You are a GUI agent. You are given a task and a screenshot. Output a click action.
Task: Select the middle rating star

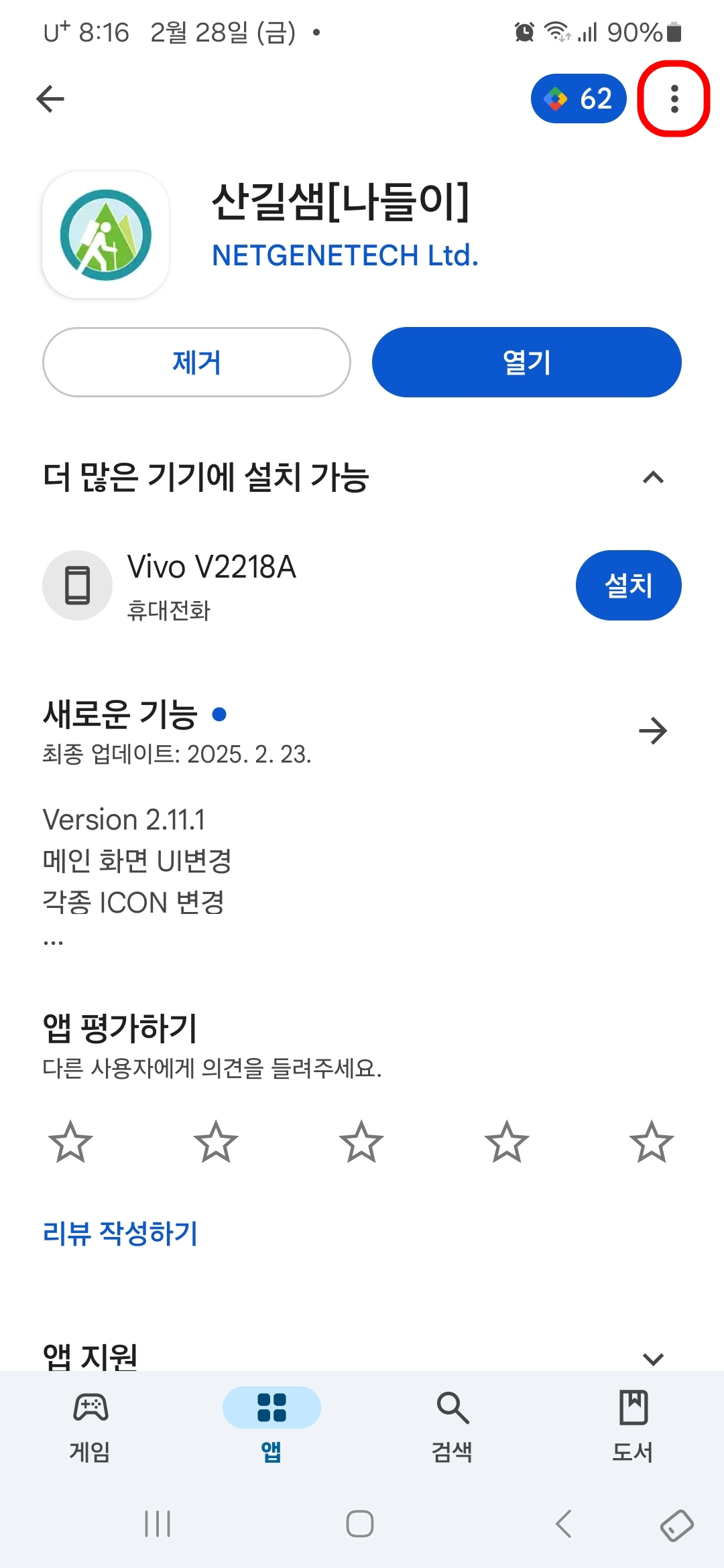pyautogui.click(x=362, y=1142)
